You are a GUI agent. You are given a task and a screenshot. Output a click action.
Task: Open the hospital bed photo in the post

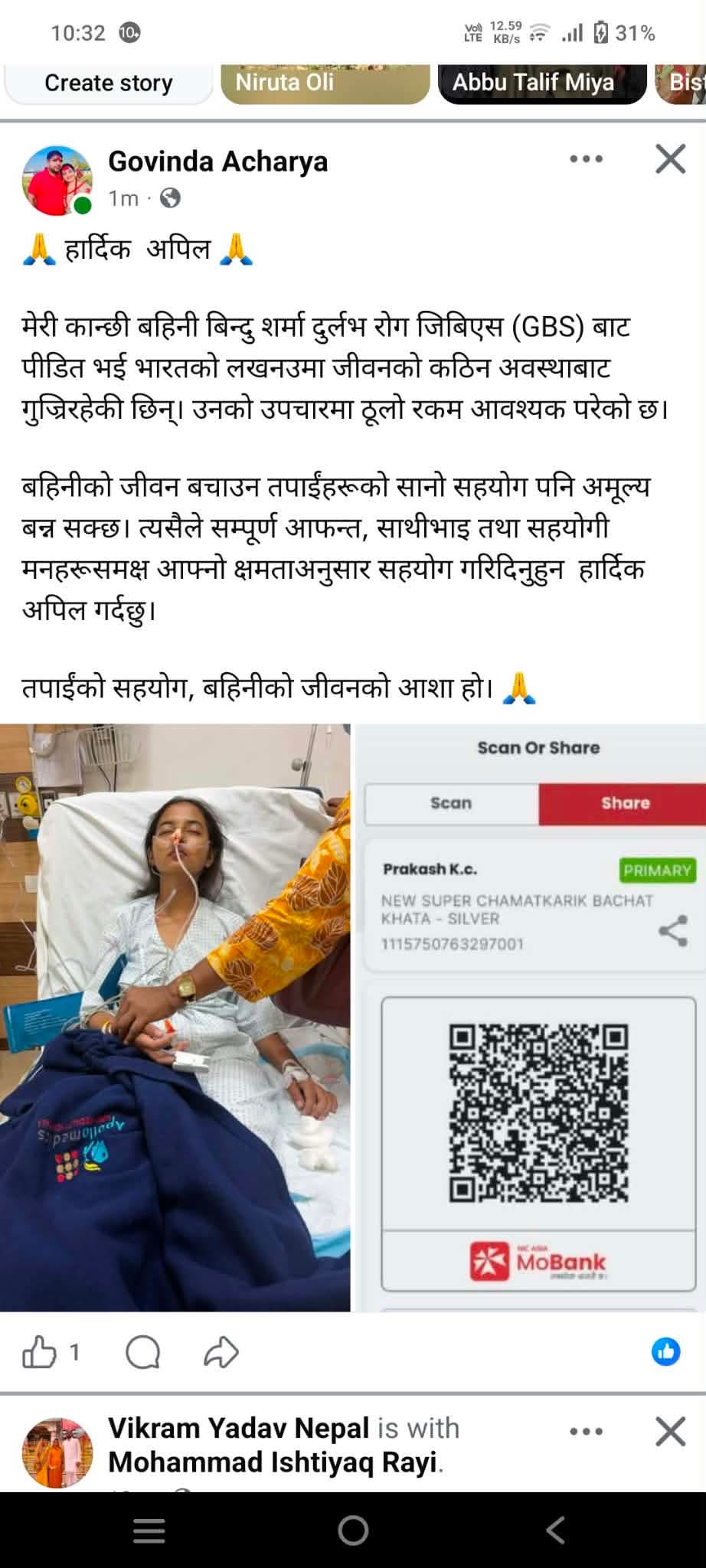175,1018
